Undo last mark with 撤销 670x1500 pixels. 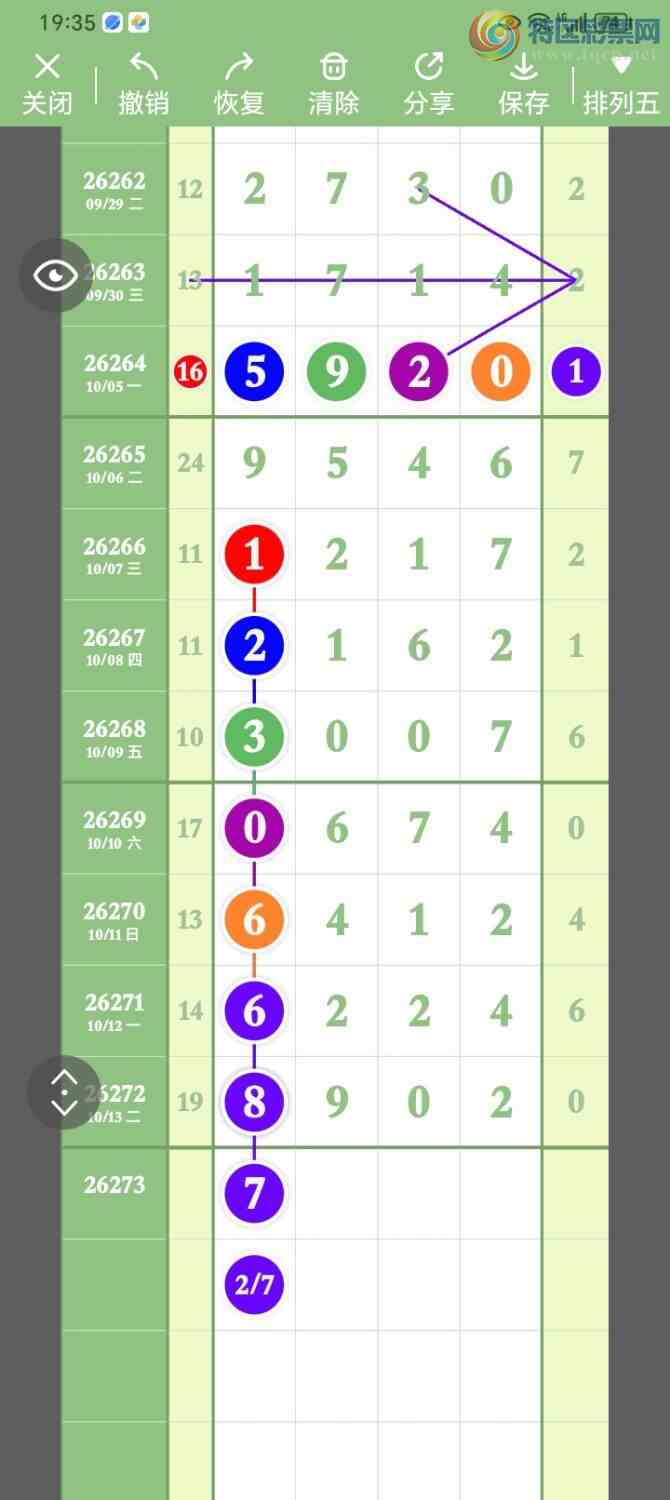(x=143, y=84)
